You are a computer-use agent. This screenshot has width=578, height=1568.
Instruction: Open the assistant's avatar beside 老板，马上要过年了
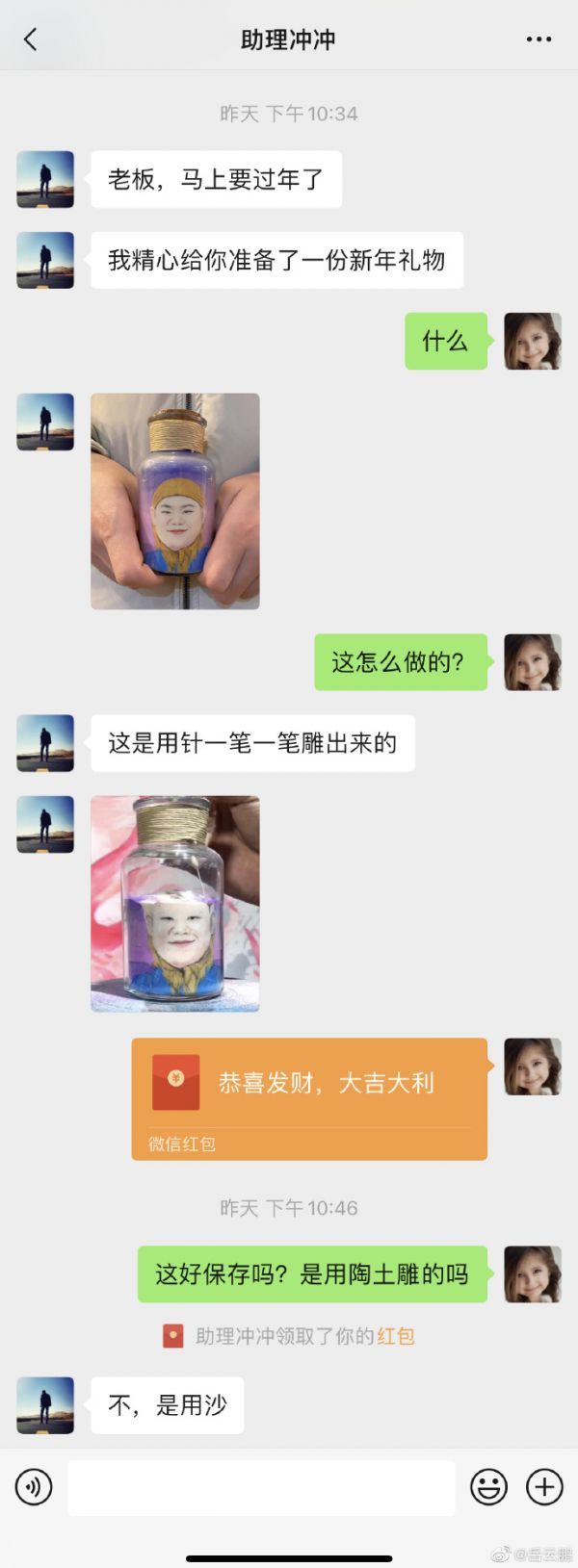45,179
